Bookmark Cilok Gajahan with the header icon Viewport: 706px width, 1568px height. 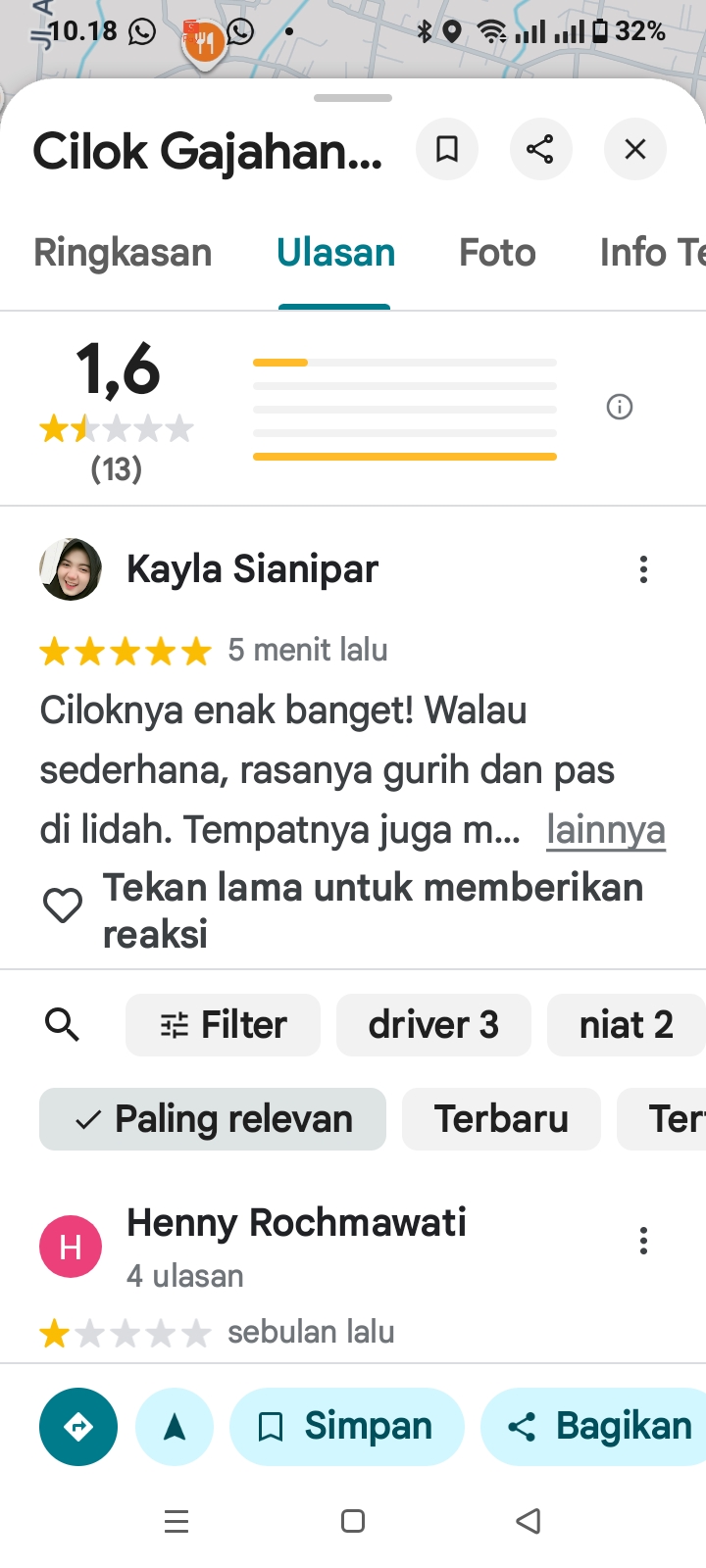point(447,149)
